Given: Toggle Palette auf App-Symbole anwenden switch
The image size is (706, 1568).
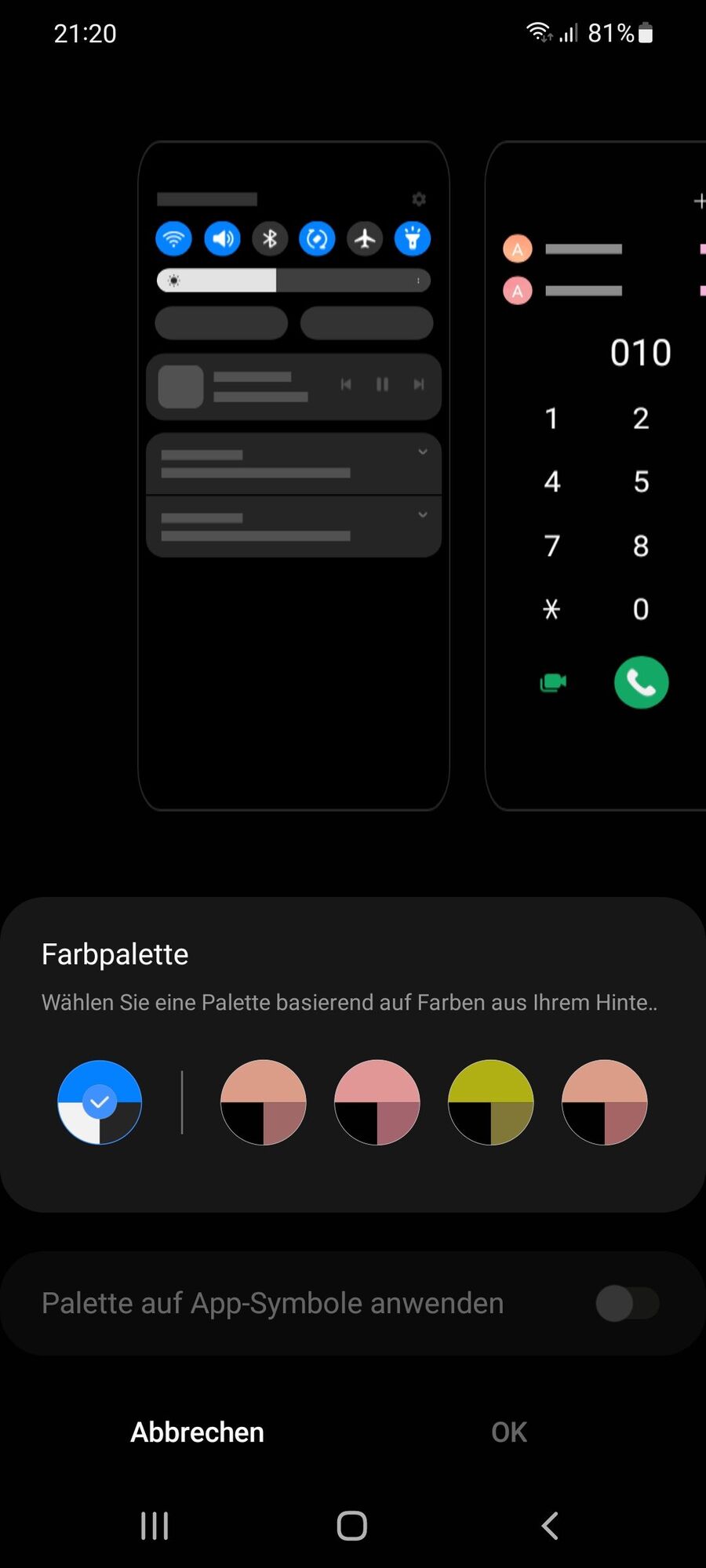Looking at the screenshot, I should [x=626, y=1303].
